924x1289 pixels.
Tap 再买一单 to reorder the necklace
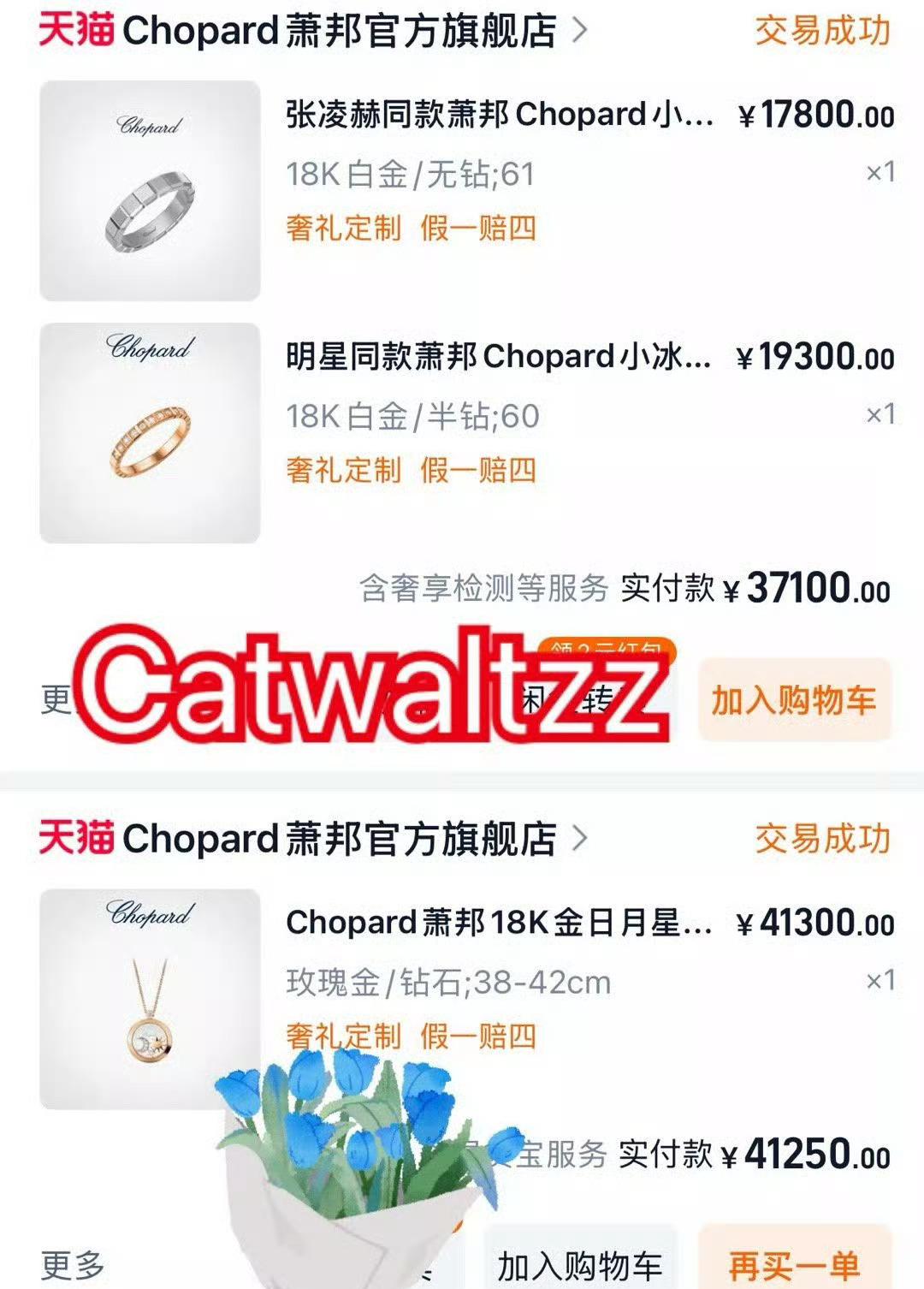point(794,1264)
